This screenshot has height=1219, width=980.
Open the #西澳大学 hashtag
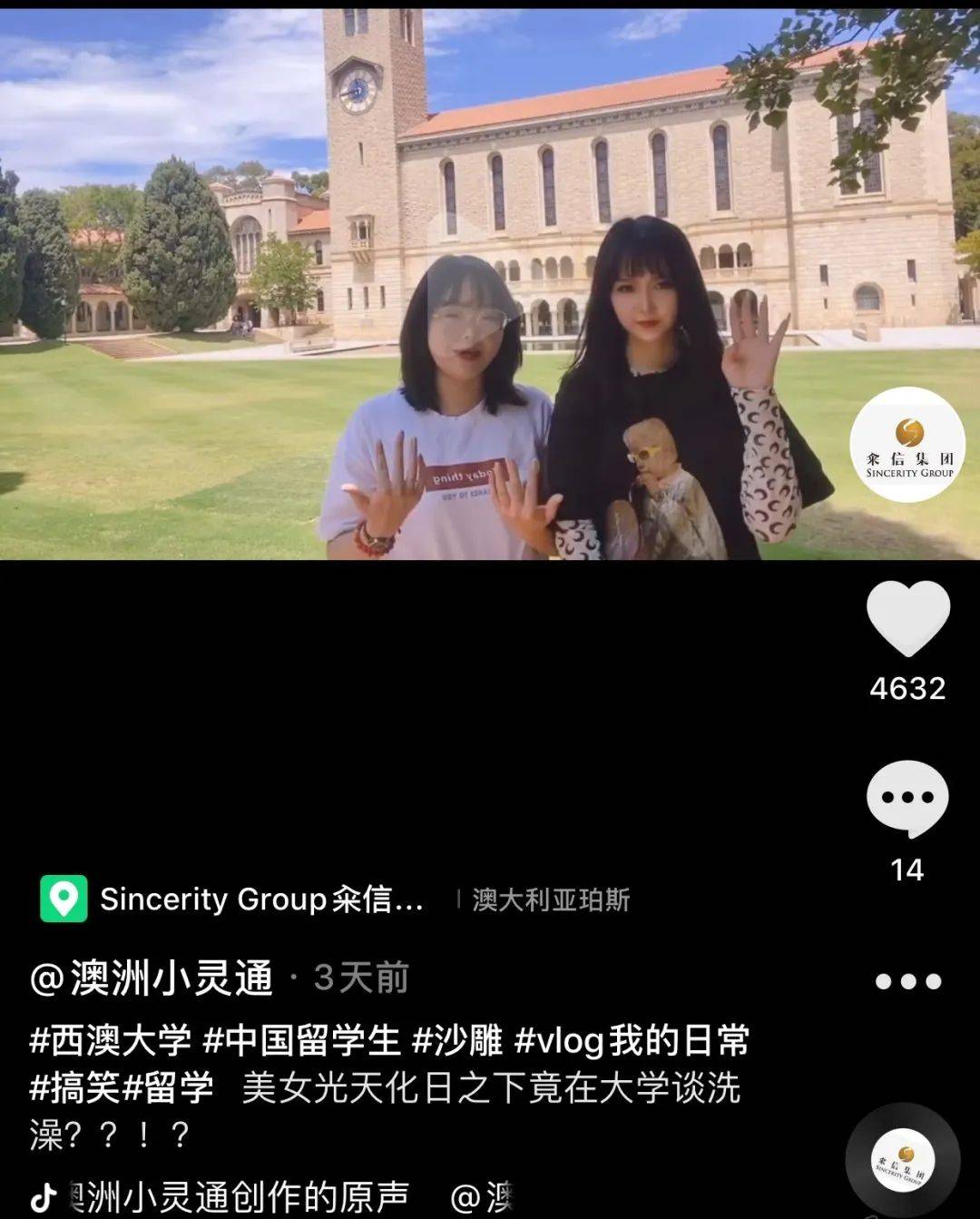click(x=111, y=1040)
